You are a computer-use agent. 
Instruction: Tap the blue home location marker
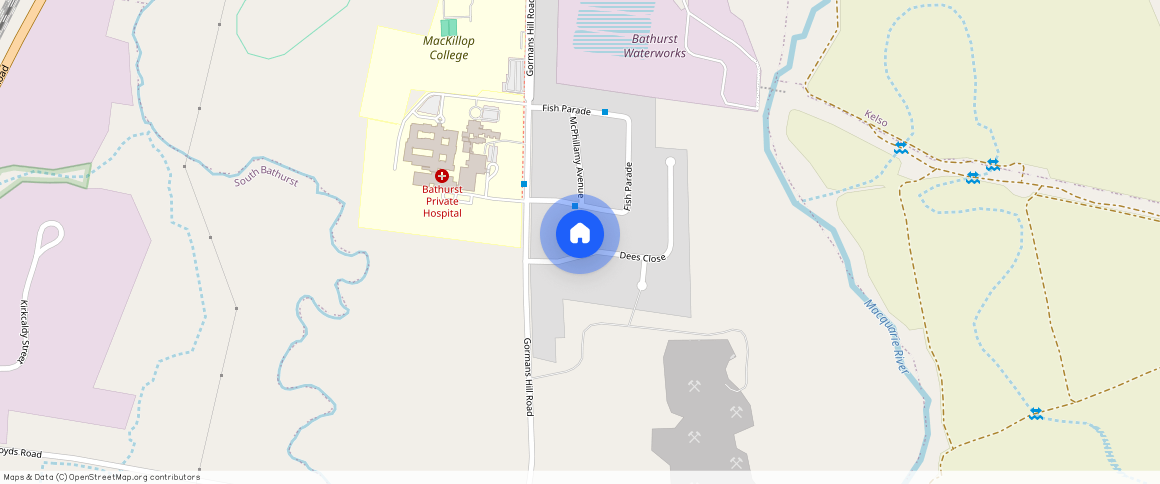point(580,234)
